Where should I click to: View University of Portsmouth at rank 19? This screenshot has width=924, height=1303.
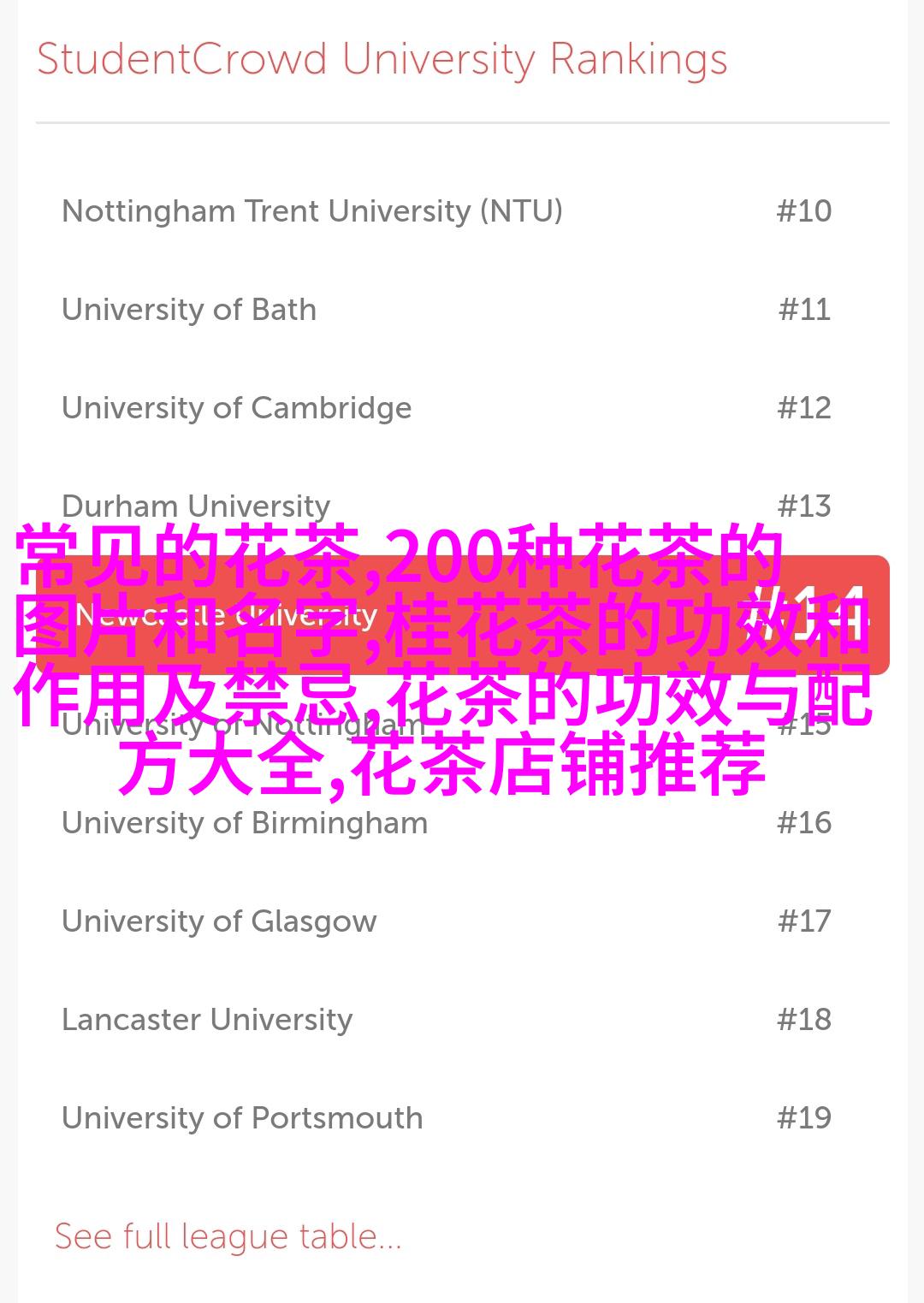tap(242, 1117)
